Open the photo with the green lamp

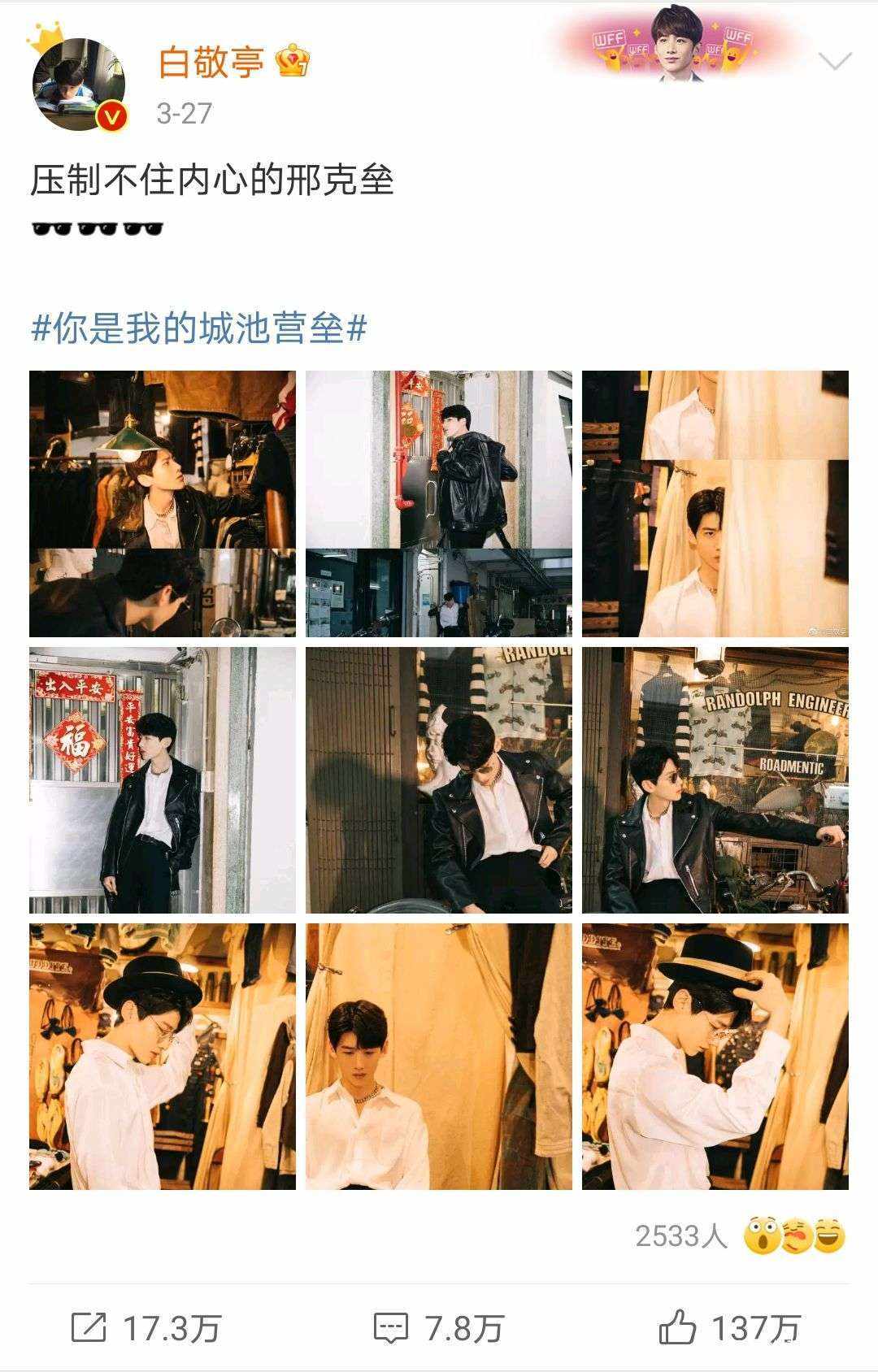[x=163, y=504]
